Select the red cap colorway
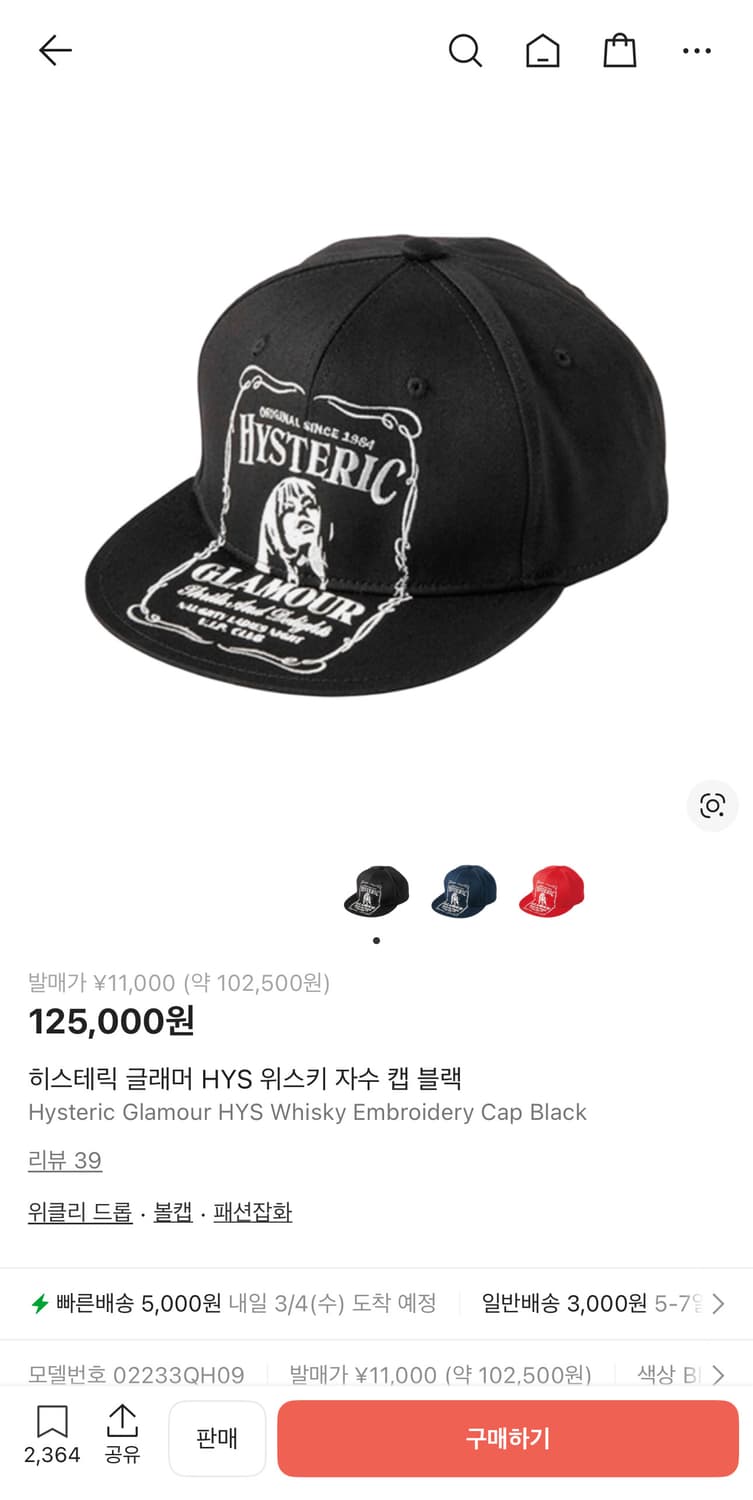Screen dimensions: 753x1500 click(552, 890)
